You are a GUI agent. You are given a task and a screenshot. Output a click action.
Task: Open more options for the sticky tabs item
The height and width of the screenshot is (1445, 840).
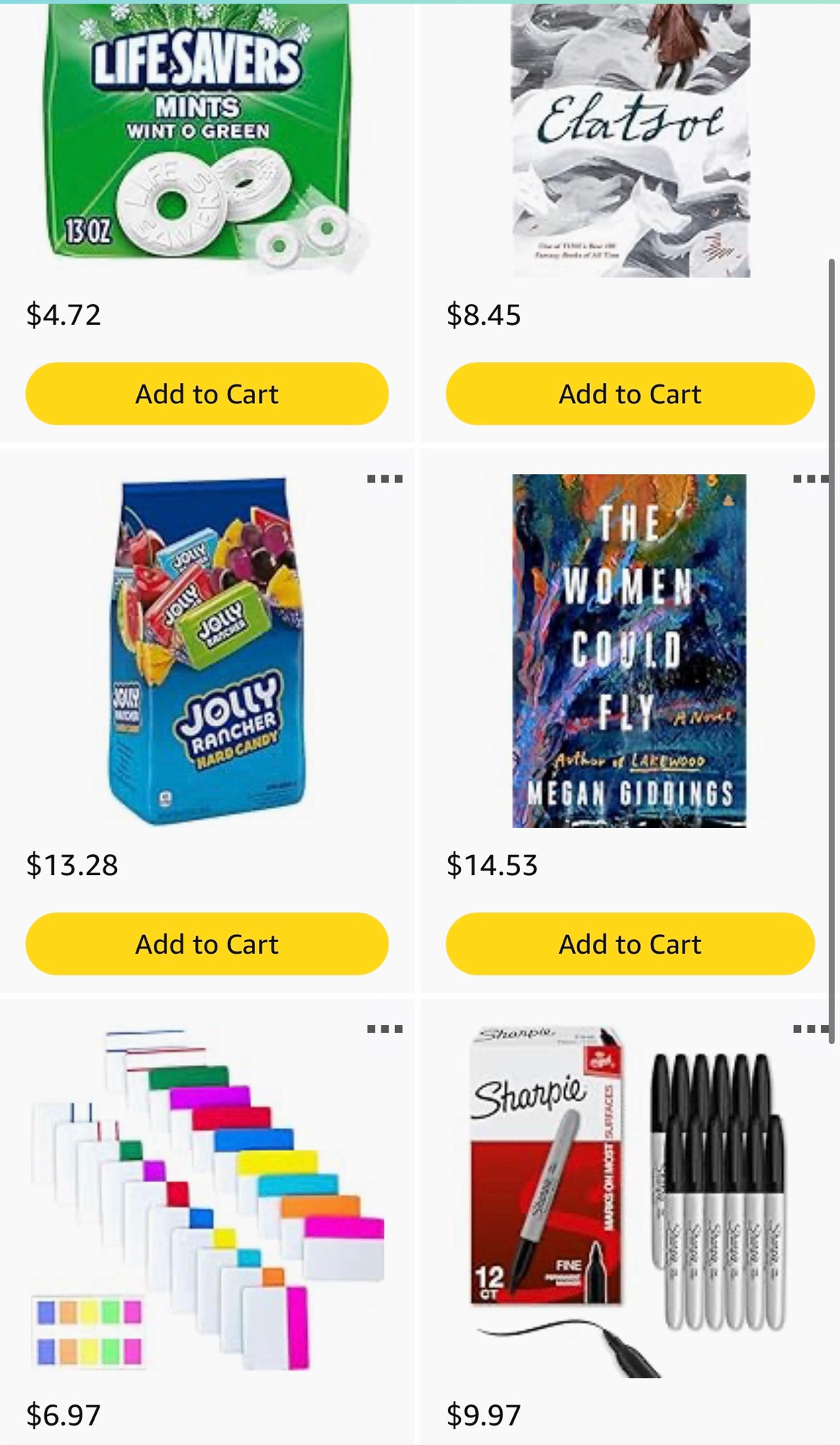(x=384, y=1029)
